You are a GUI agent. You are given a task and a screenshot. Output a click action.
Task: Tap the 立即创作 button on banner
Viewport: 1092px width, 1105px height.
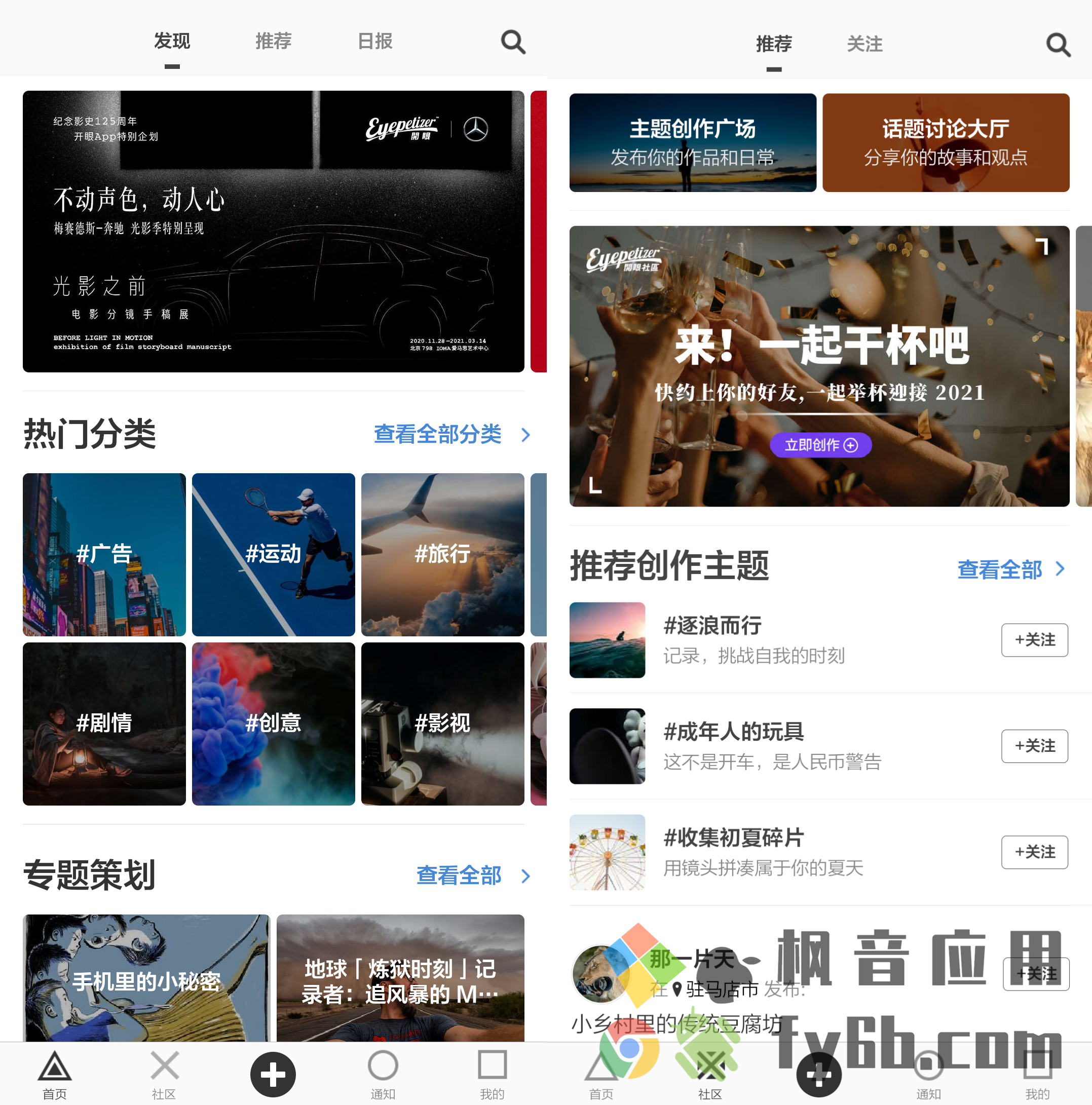[820, 445]
